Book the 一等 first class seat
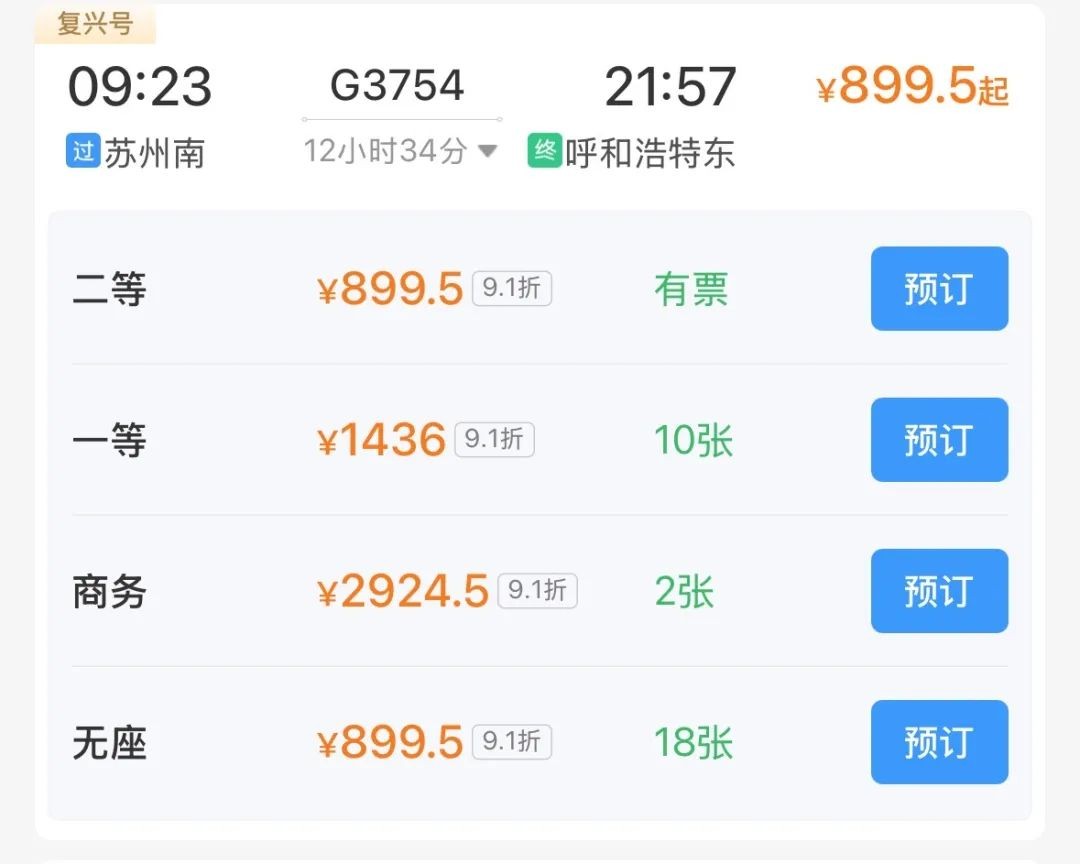This screenshot has width=1080, height=864. [938, 440]
